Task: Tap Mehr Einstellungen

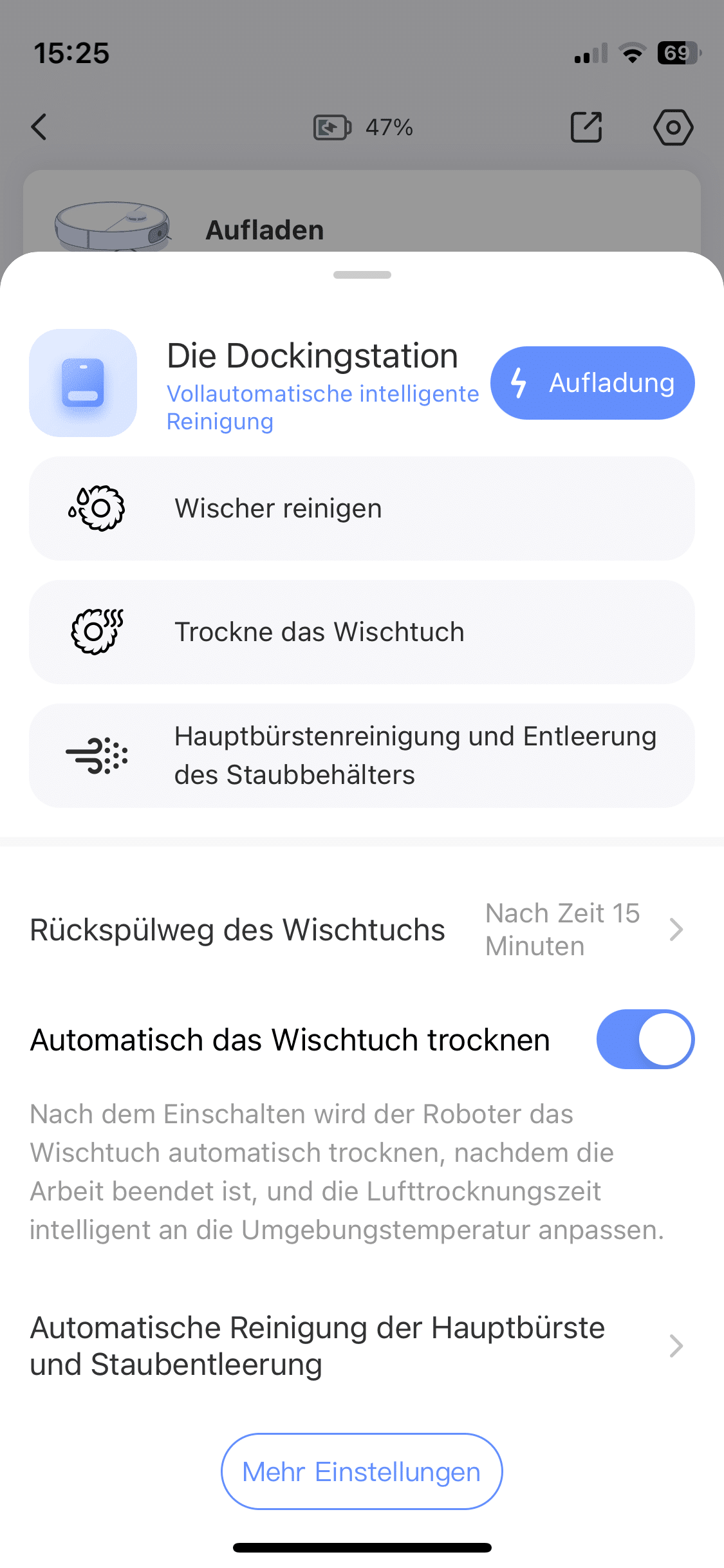Action: point(362,1471)
